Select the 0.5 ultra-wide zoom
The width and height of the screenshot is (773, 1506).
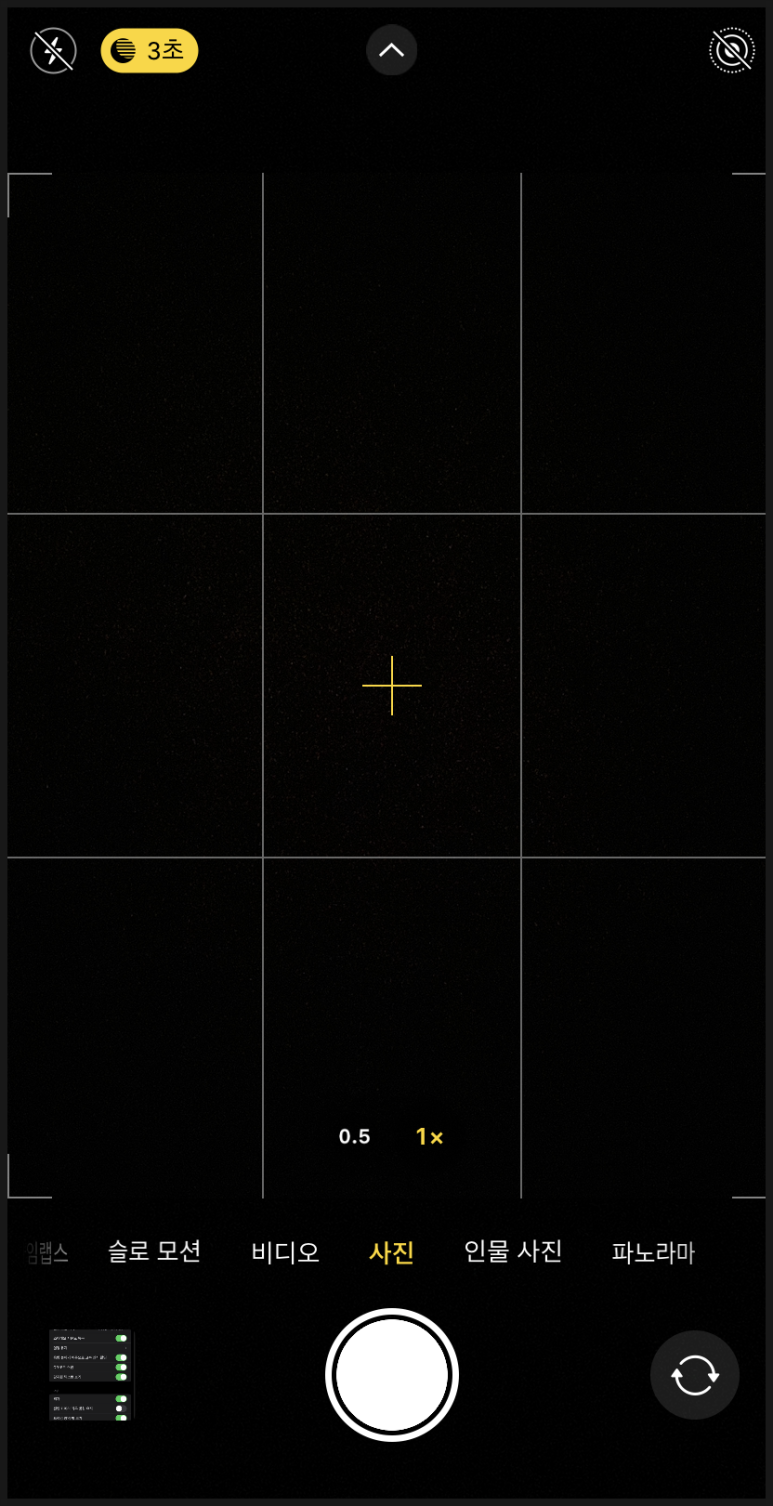354,1137
